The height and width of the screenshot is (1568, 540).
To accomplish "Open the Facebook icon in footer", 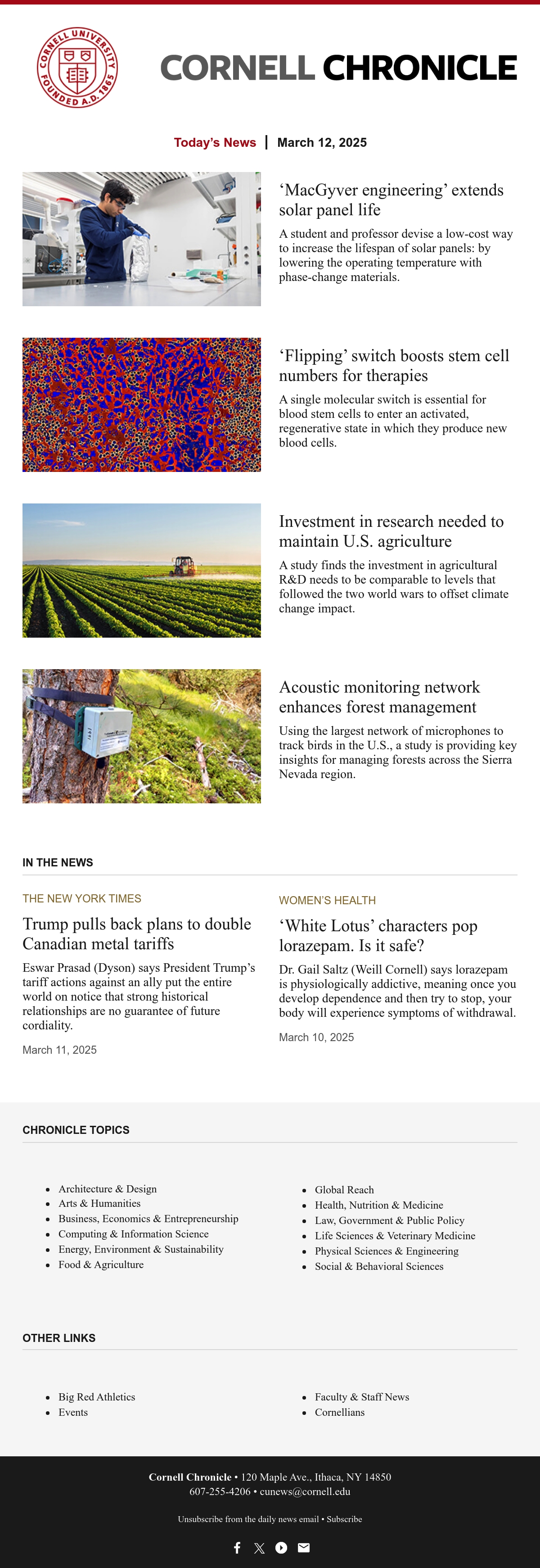I will pos(237,1548).
